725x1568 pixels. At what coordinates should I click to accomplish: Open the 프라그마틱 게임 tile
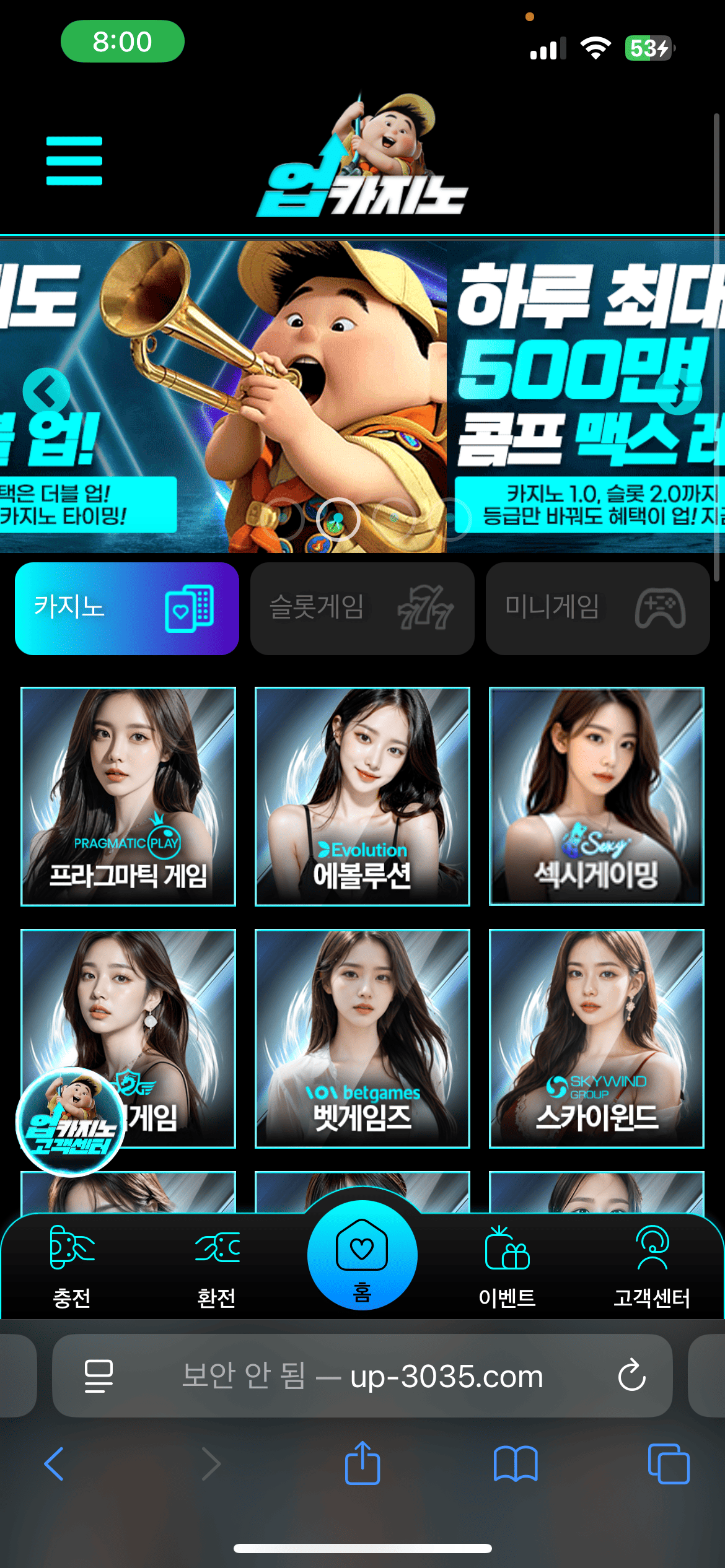(128, 796)
